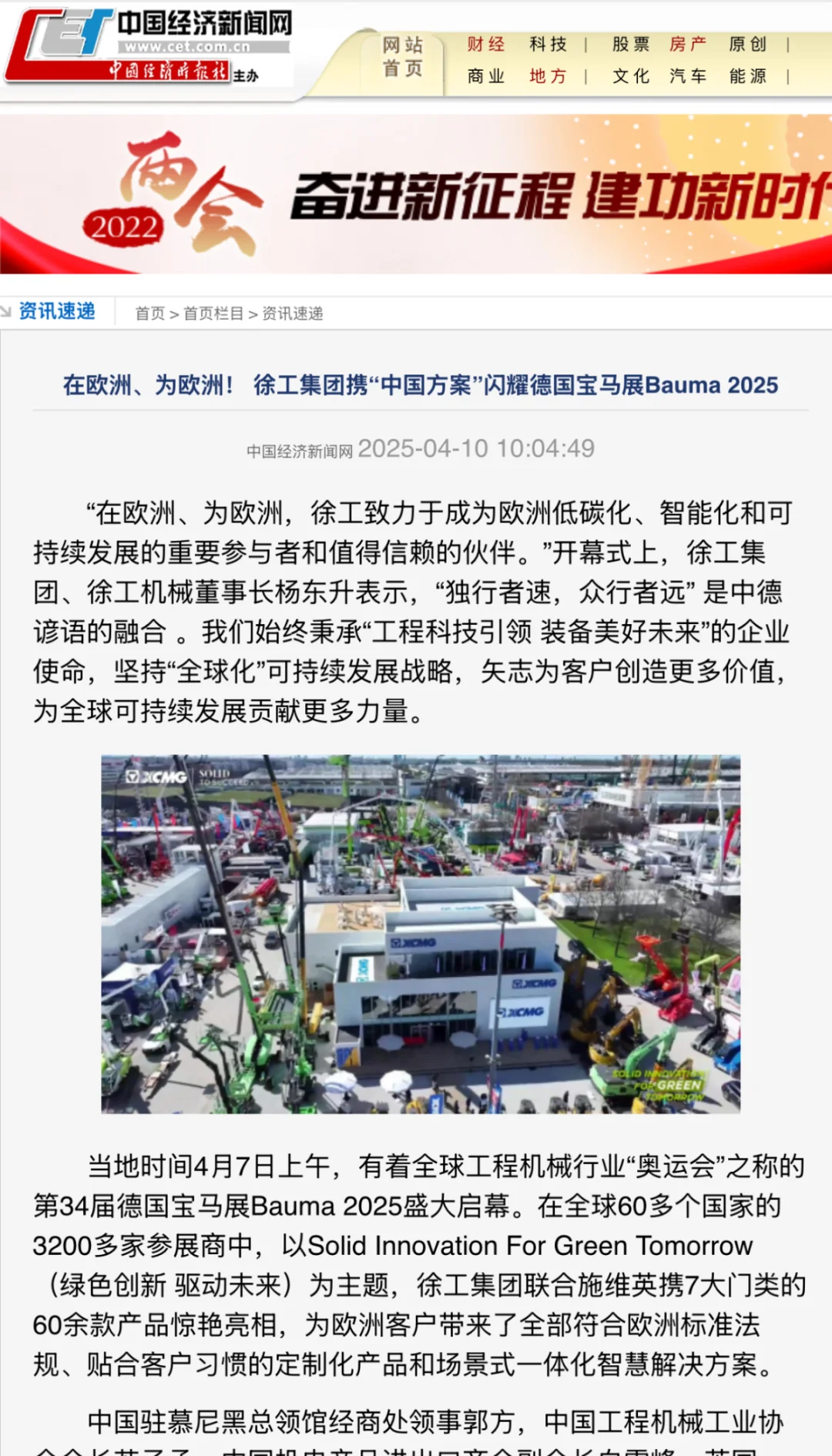Visit the 原创 category

[x=748, y=45]
